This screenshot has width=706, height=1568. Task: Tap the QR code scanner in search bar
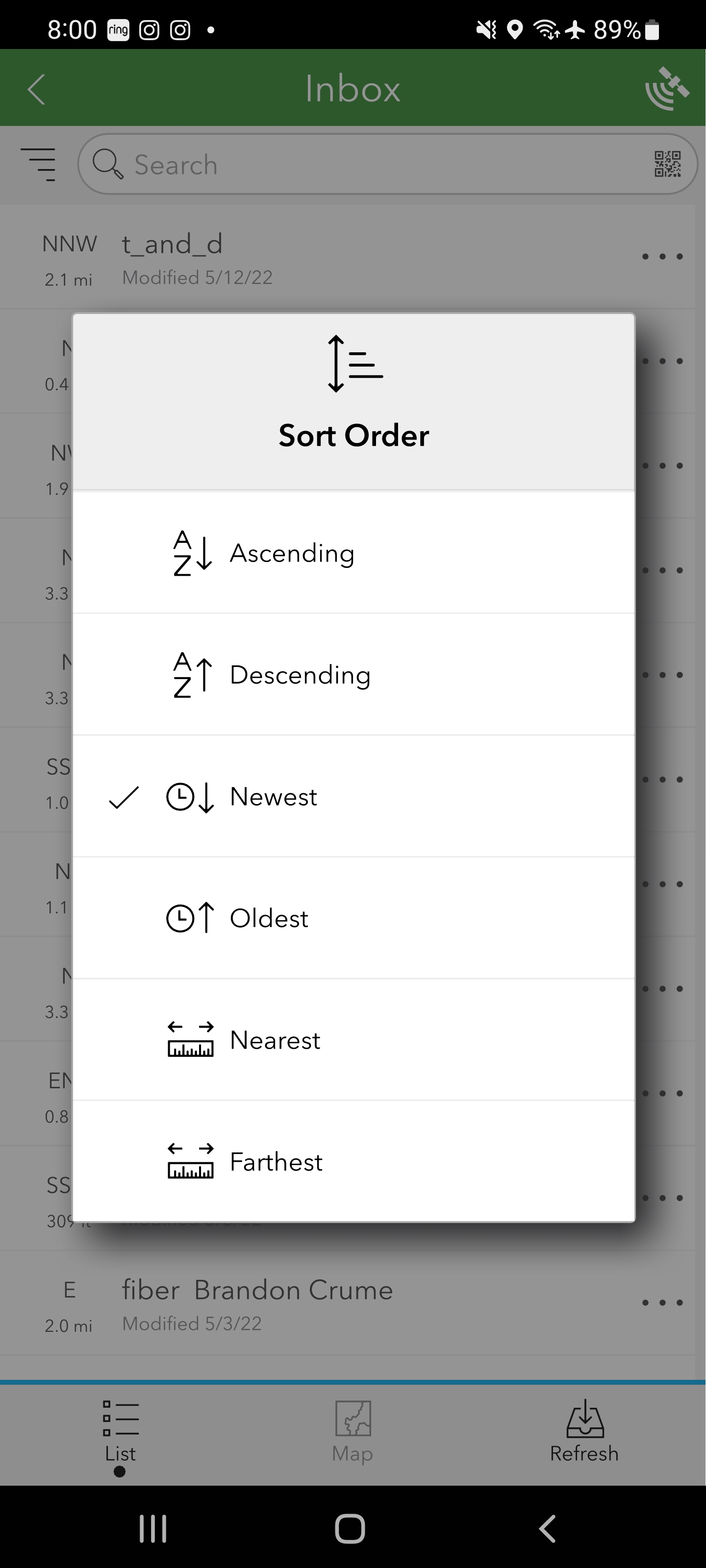pos(668,163)
